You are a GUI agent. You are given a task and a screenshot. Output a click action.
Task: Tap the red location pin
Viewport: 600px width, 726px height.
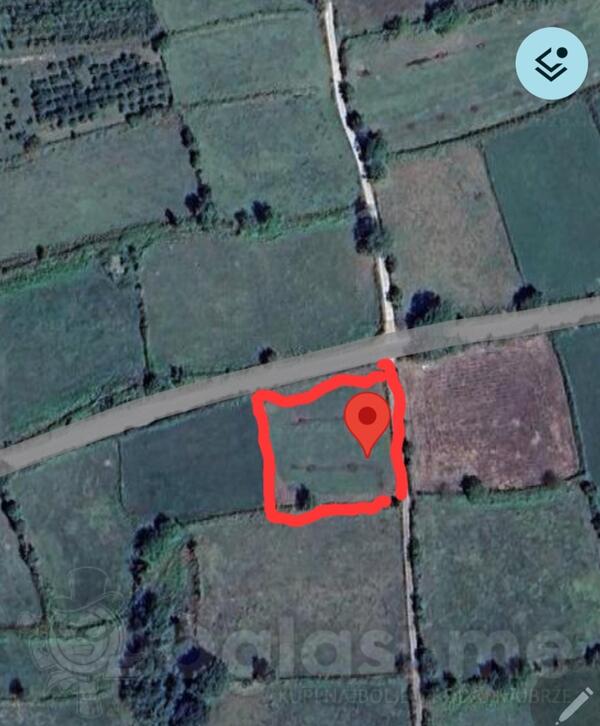click(367, 422)
